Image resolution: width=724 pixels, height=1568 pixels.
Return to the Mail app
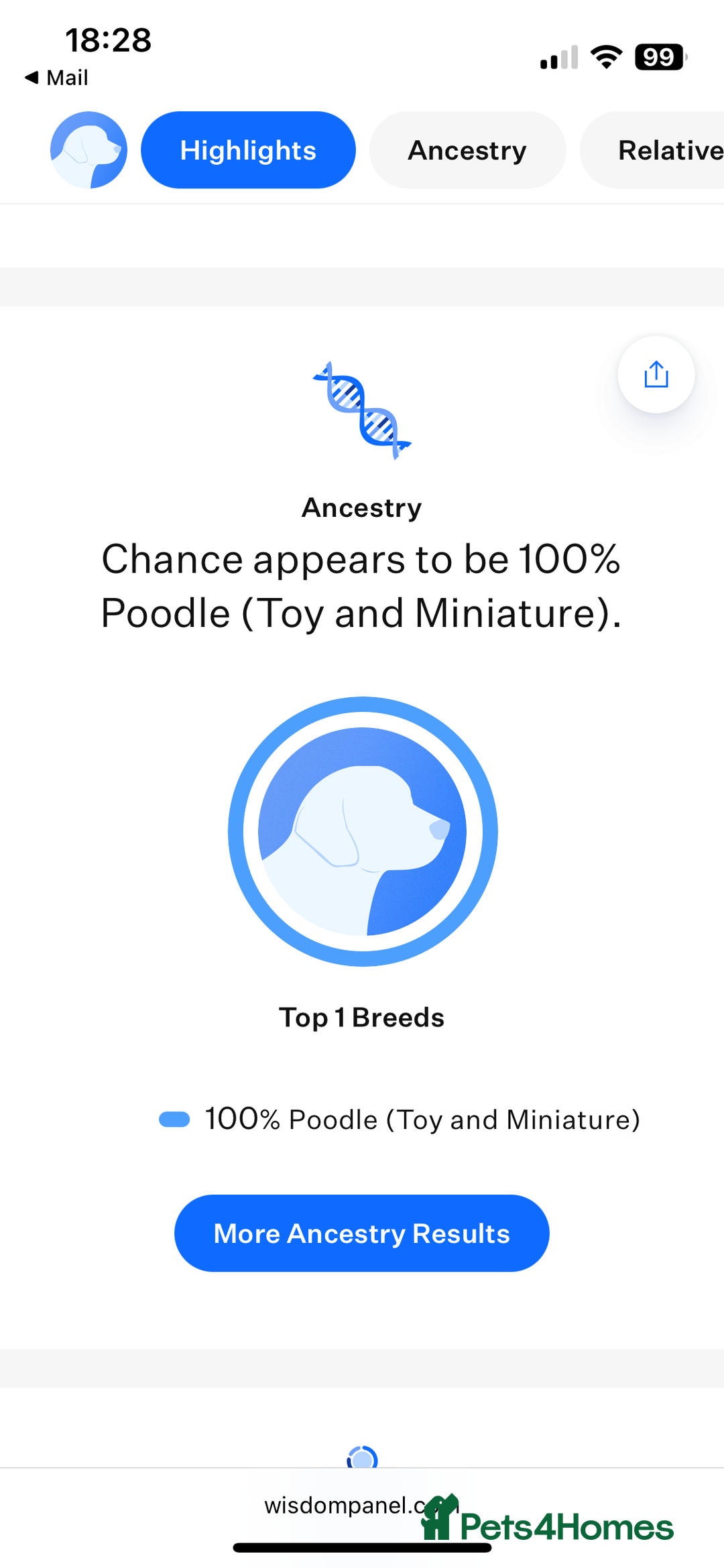57,78
